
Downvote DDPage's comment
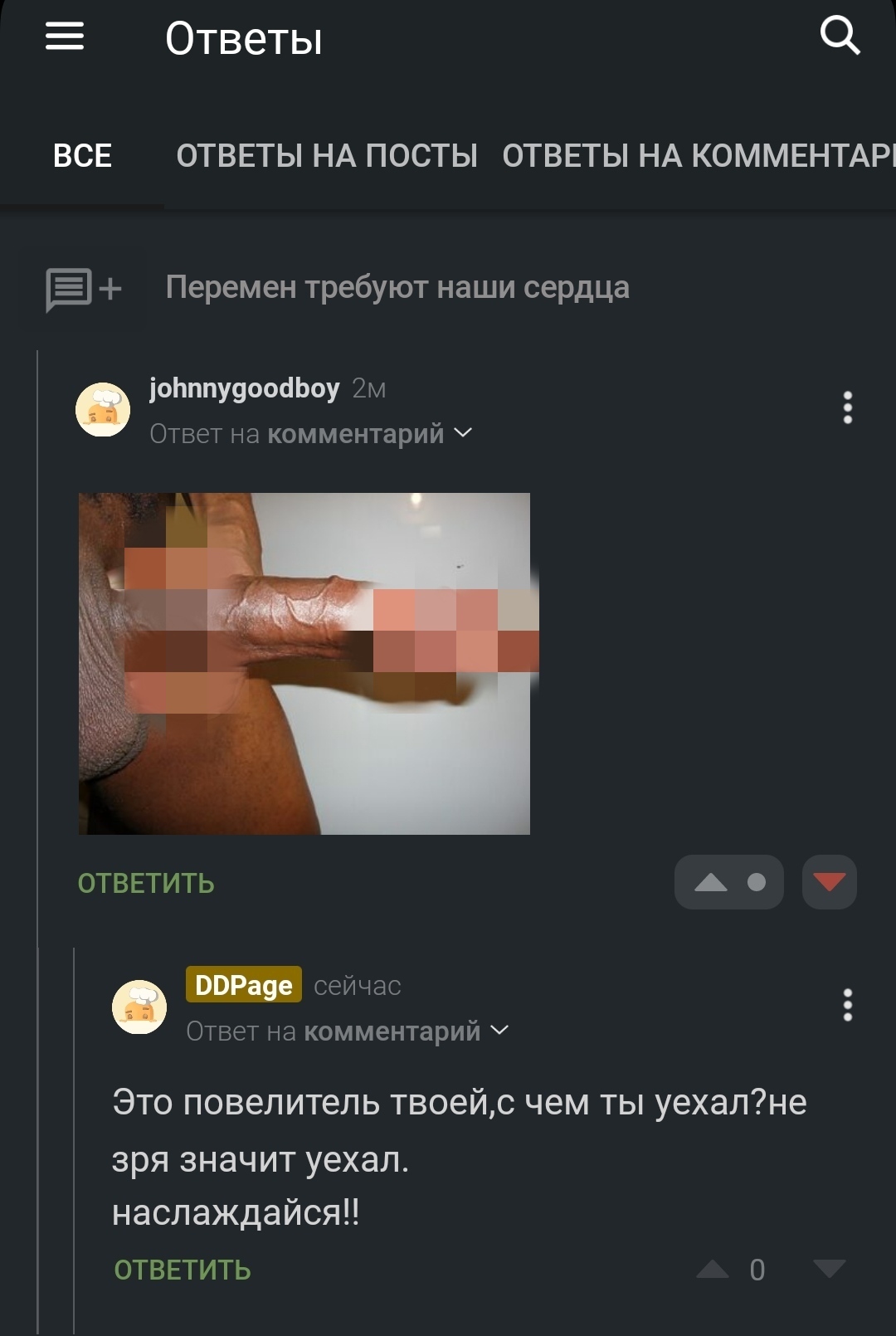(829, 1269)
